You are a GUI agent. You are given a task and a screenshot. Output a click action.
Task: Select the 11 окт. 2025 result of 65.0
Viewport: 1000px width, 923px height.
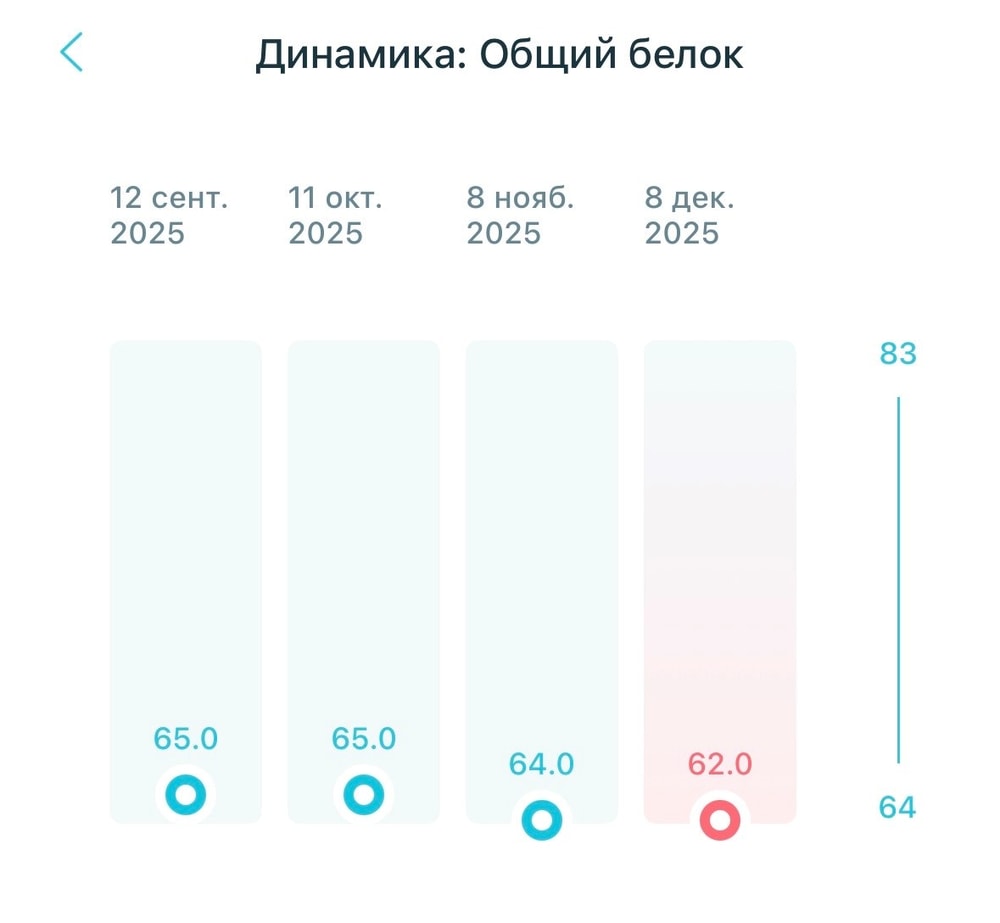click(363, 795)
